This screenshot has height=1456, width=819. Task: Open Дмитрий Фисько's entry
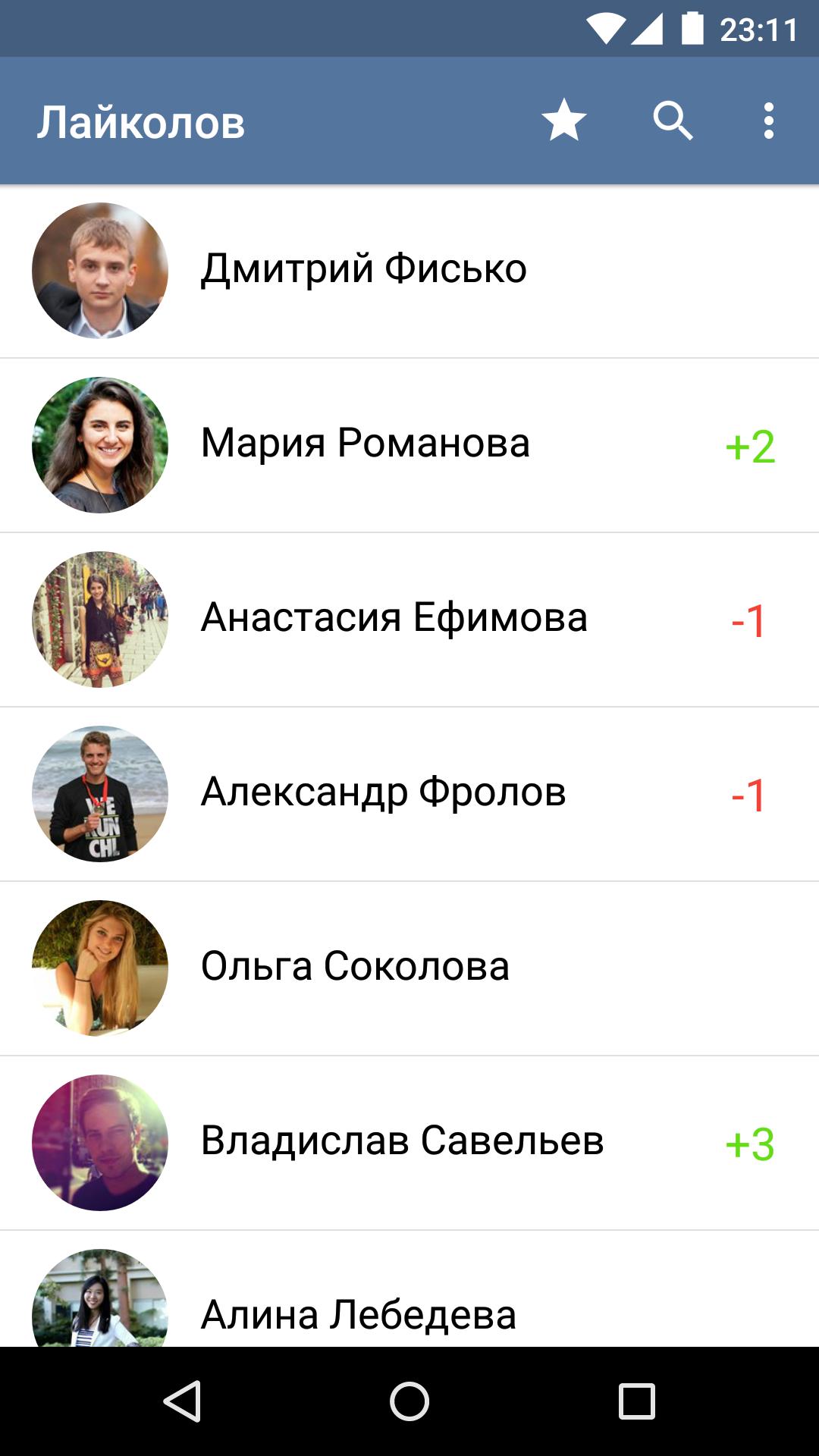tap(364, 270)
